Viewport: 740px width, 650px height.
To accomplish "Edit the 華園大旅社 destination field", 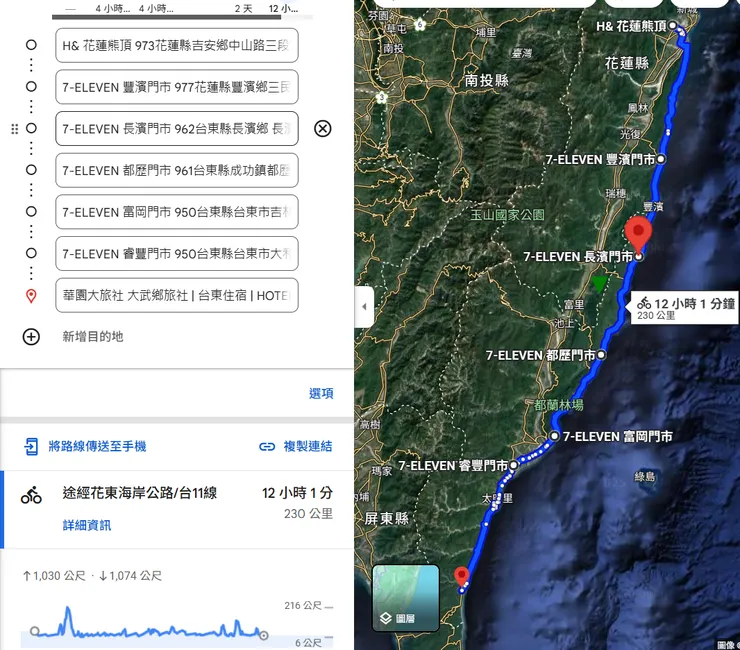I will tap(177, 296).
